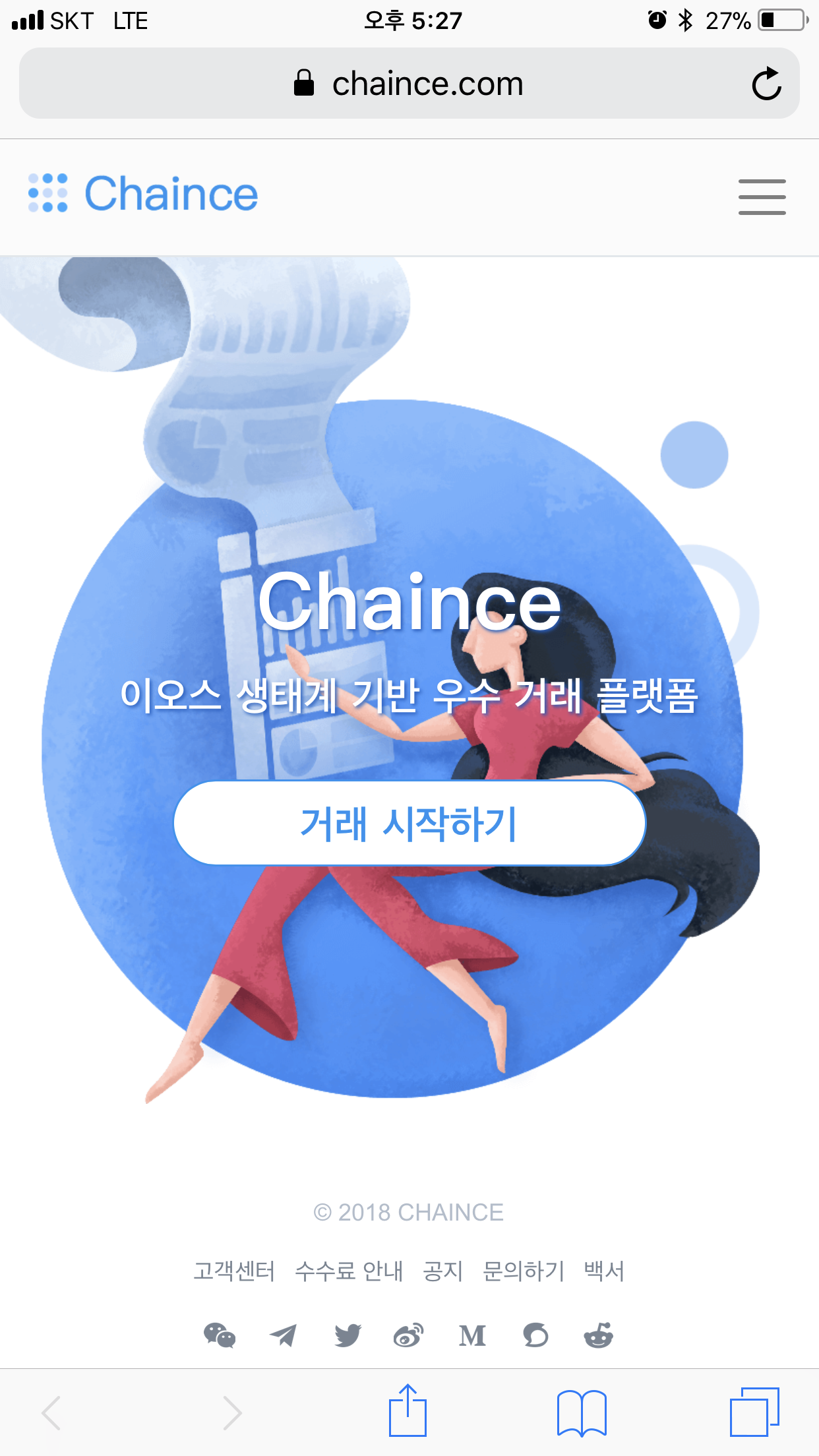This screenshot has height=1456, width=819.
Task: Open the 수수료 안내 link
Action: (349, 1271)
